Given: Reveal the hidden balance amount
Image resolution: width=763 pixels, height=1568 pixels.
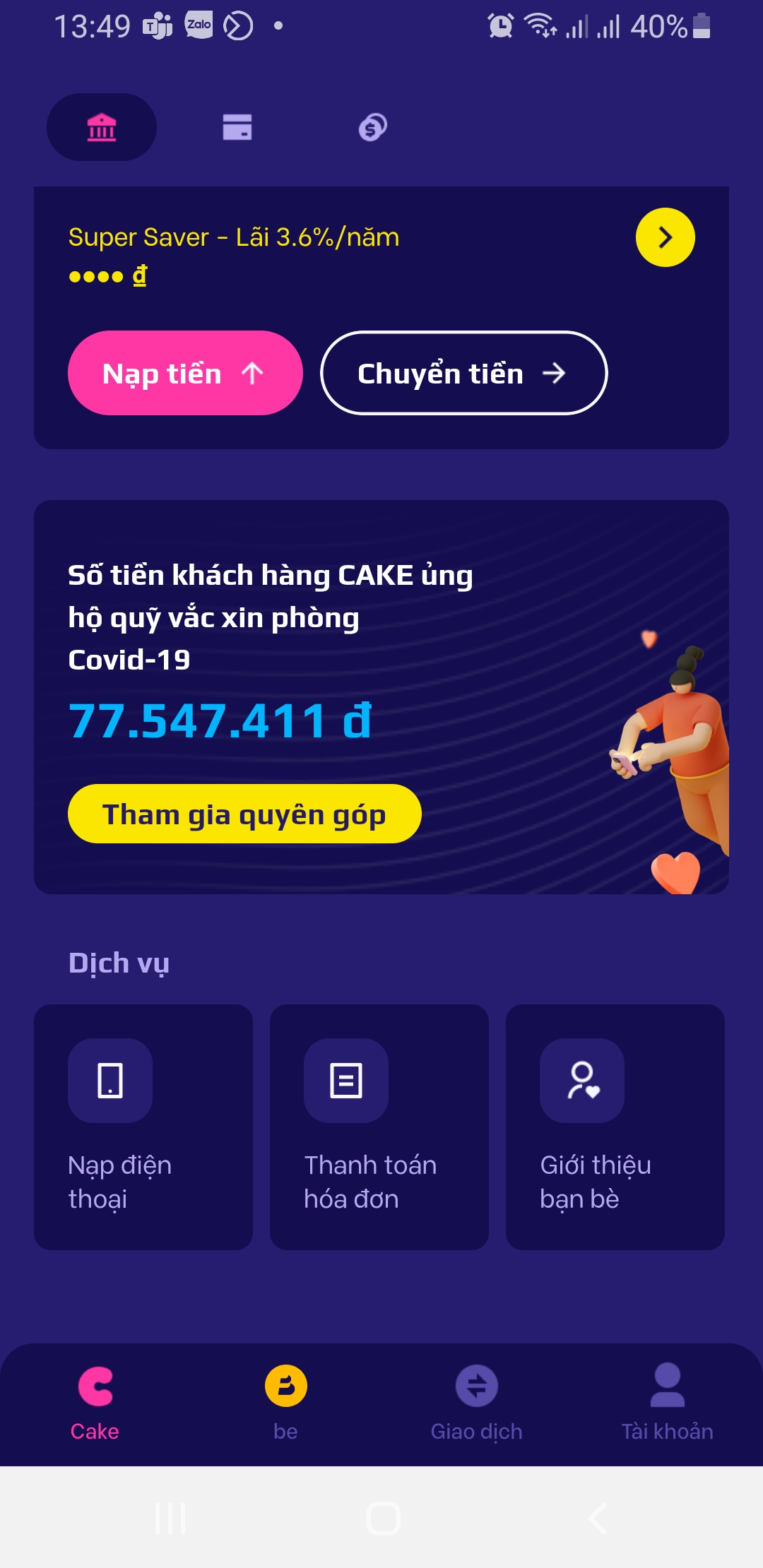Looking at the screenshot, I should point(107,276).
